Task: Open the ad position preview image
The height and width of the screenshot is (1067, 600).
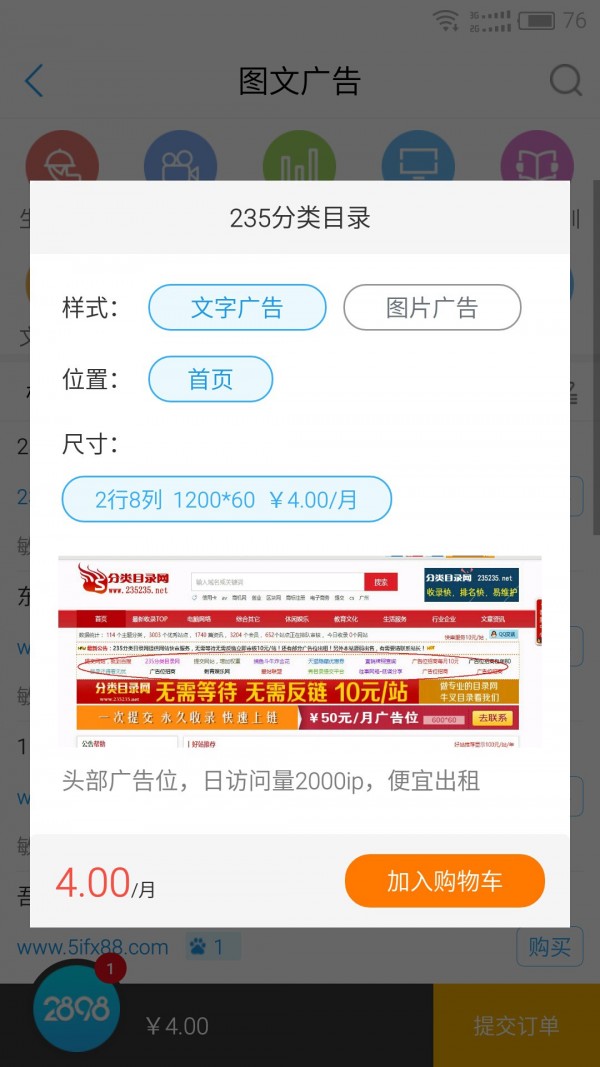Action: tap(299, 652)
